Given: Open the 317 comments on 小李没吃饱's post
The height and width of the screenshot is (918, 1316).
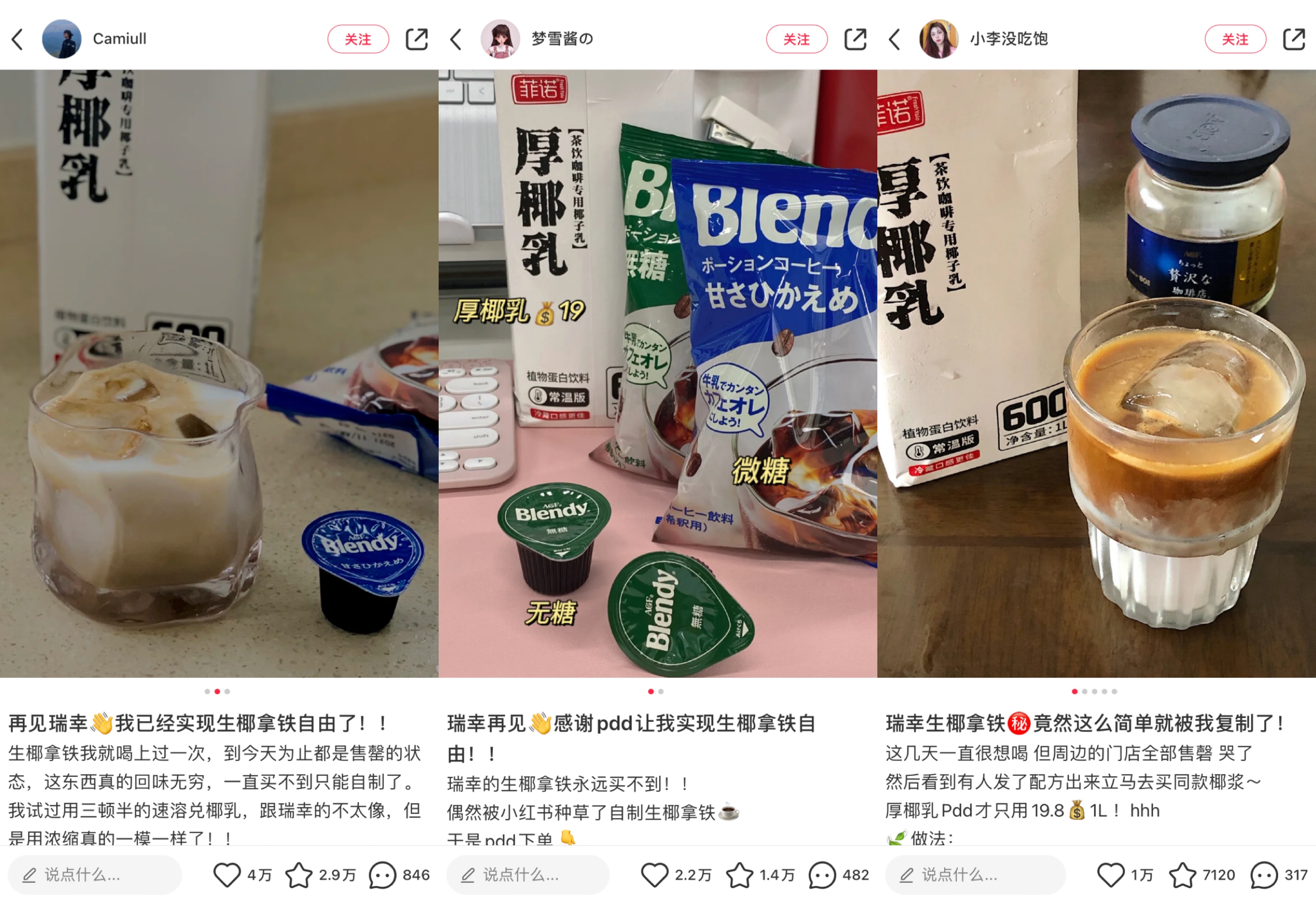Looking at the screenshot, I should pyautogui.click(x=1264, y=875).
